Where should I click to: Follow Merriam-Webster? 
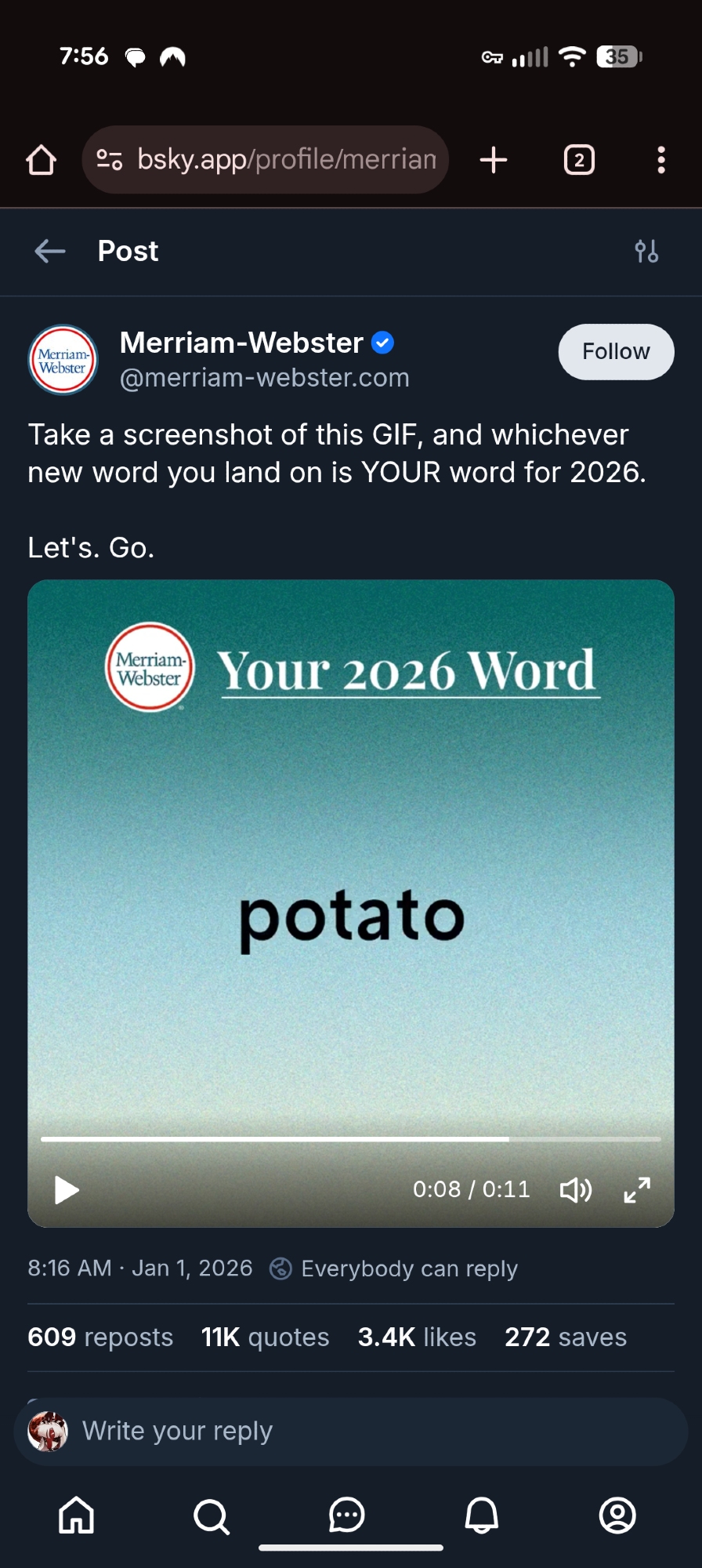616,352
